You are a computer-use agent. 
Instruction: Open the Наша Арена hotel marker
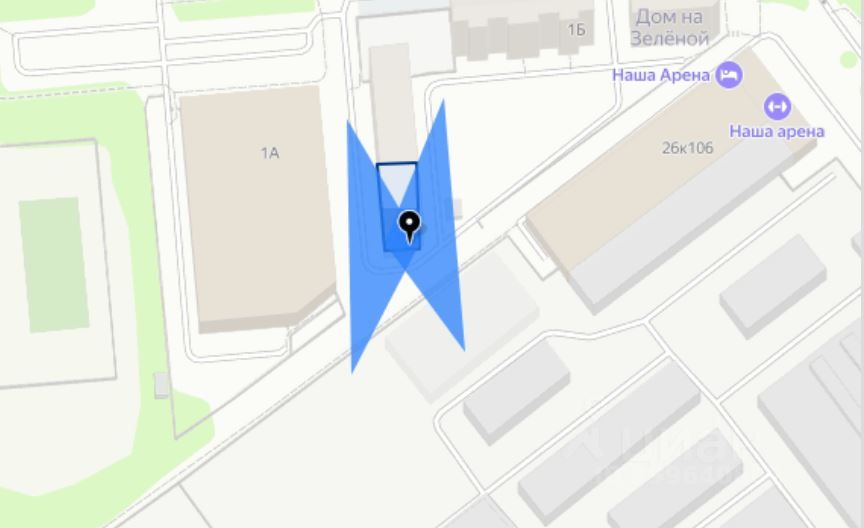(x=730, y=75)
